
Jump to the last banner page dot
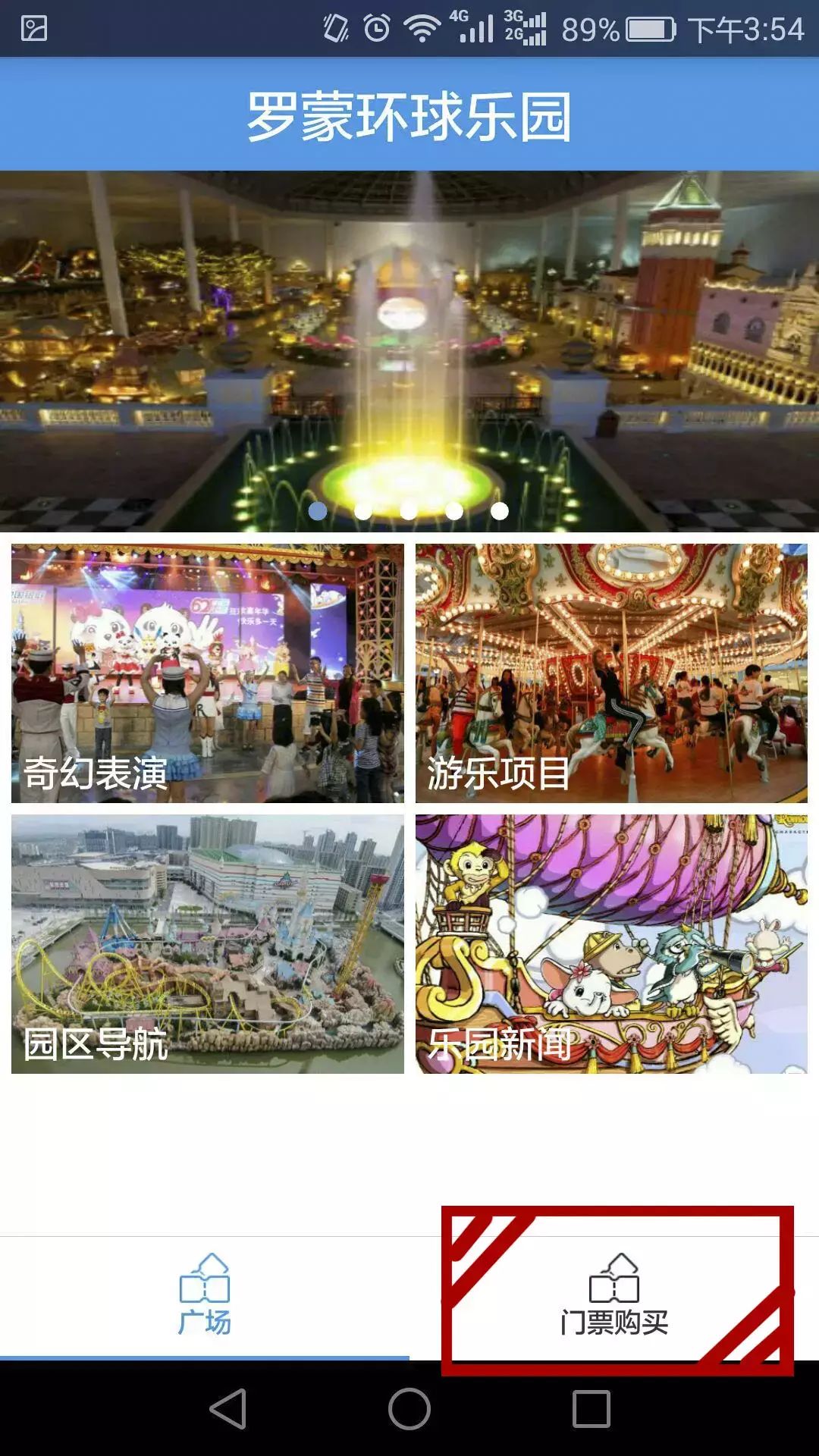[x=500, y=511]
